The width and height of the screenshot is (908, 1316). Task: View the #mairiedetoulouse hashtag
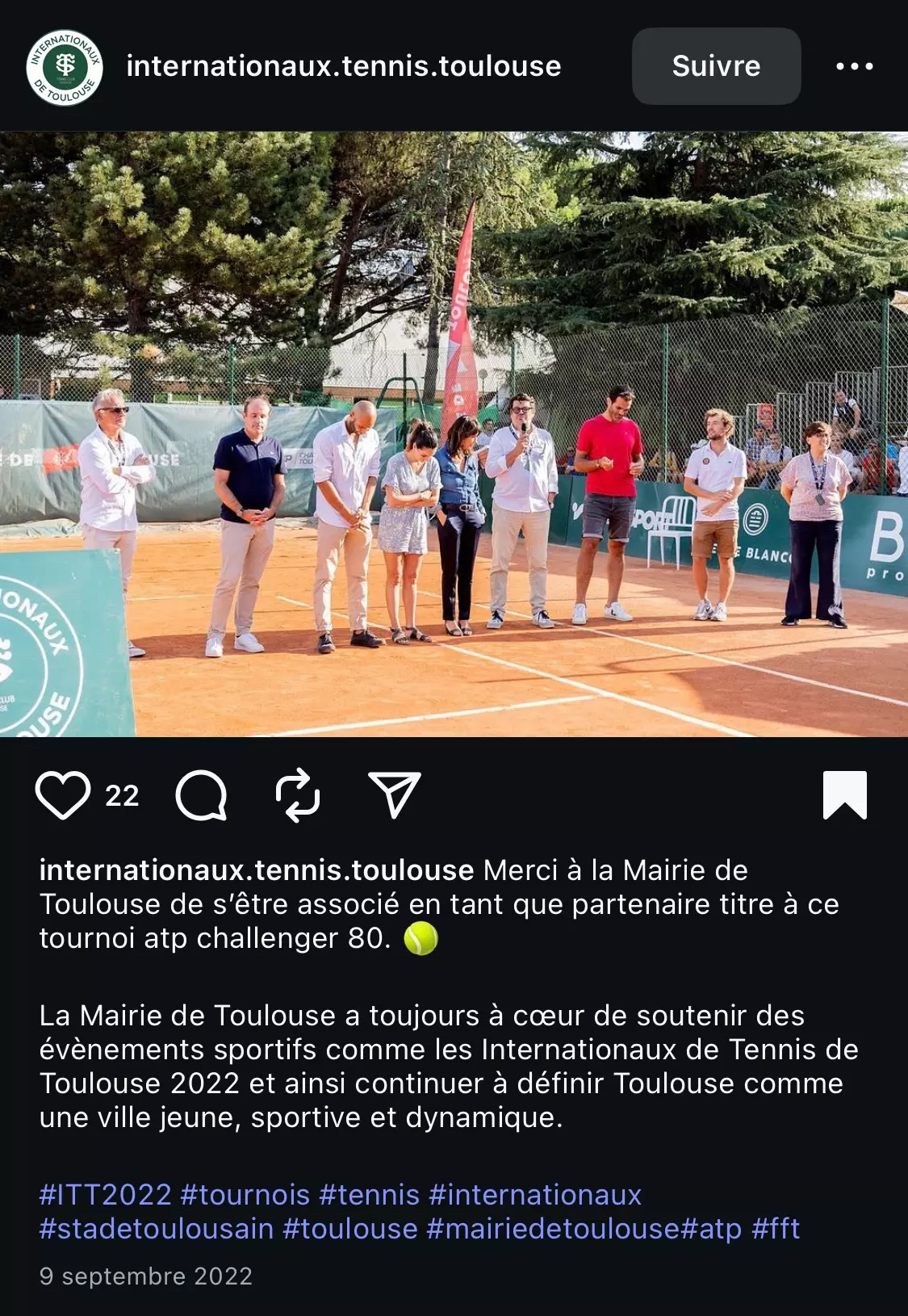pos(553,1229)
